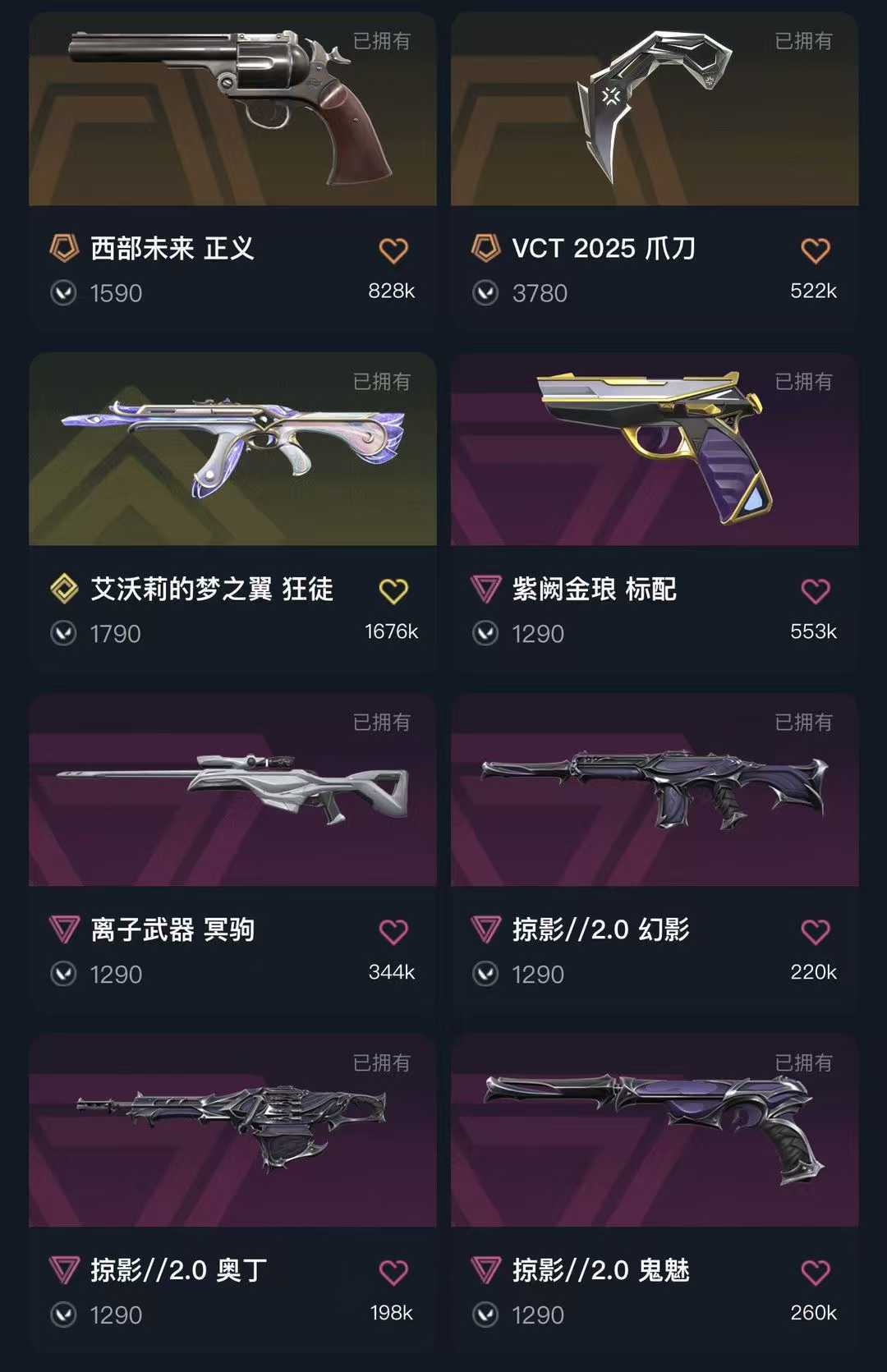The height and width of the screenshot is (1372, 887).
Task: Favorite the 离子武器 冥驹 sniper skin
Action: pyautogui.click(x=393, y=930)
